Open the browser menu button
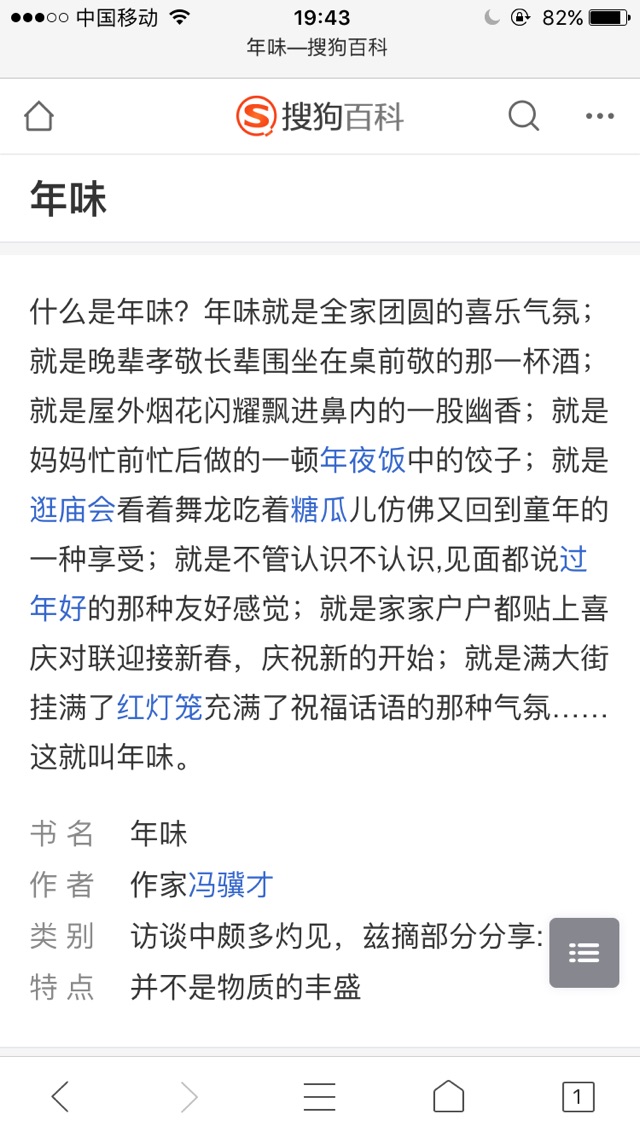 tap(319, 1097)
